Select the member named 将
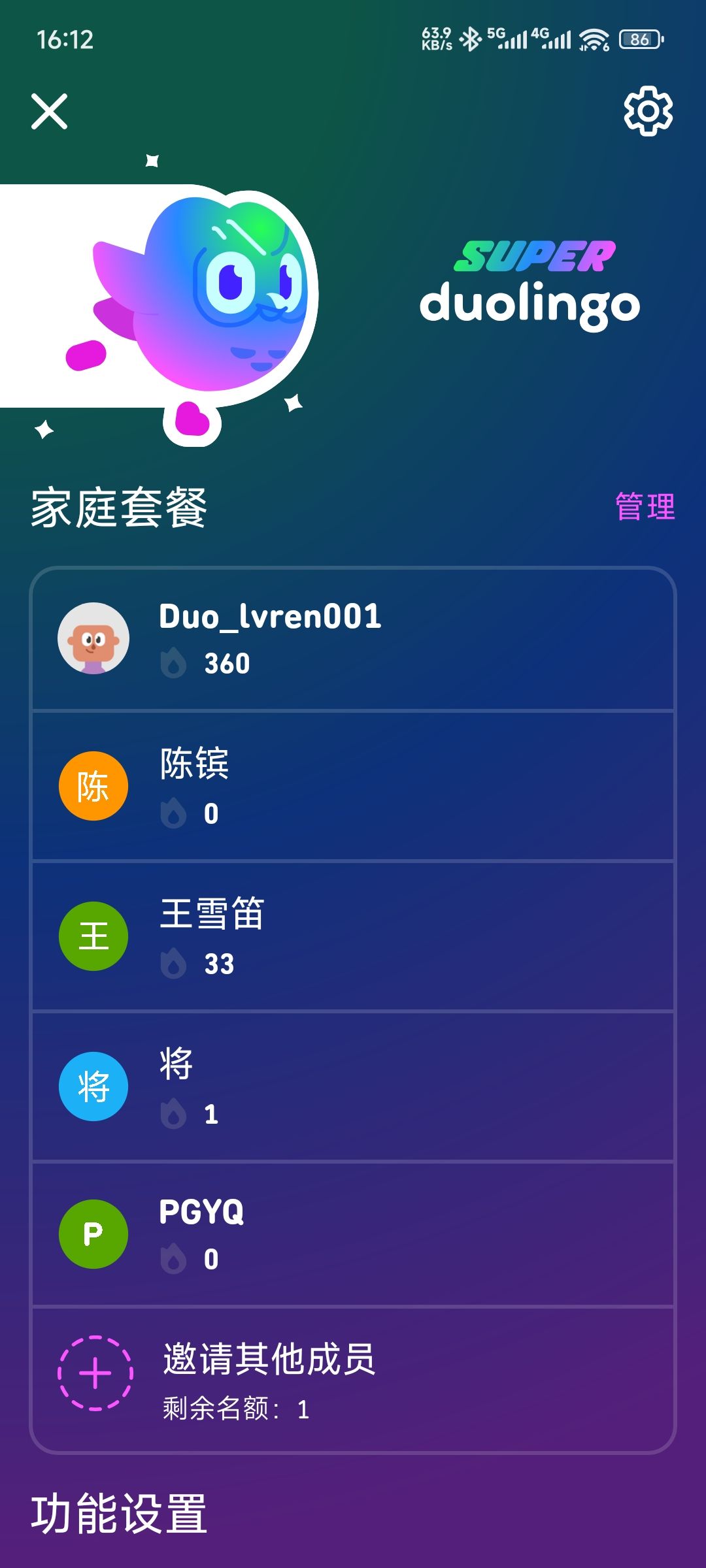This screenshot has width=706, height=1568. click(353, 1086)
